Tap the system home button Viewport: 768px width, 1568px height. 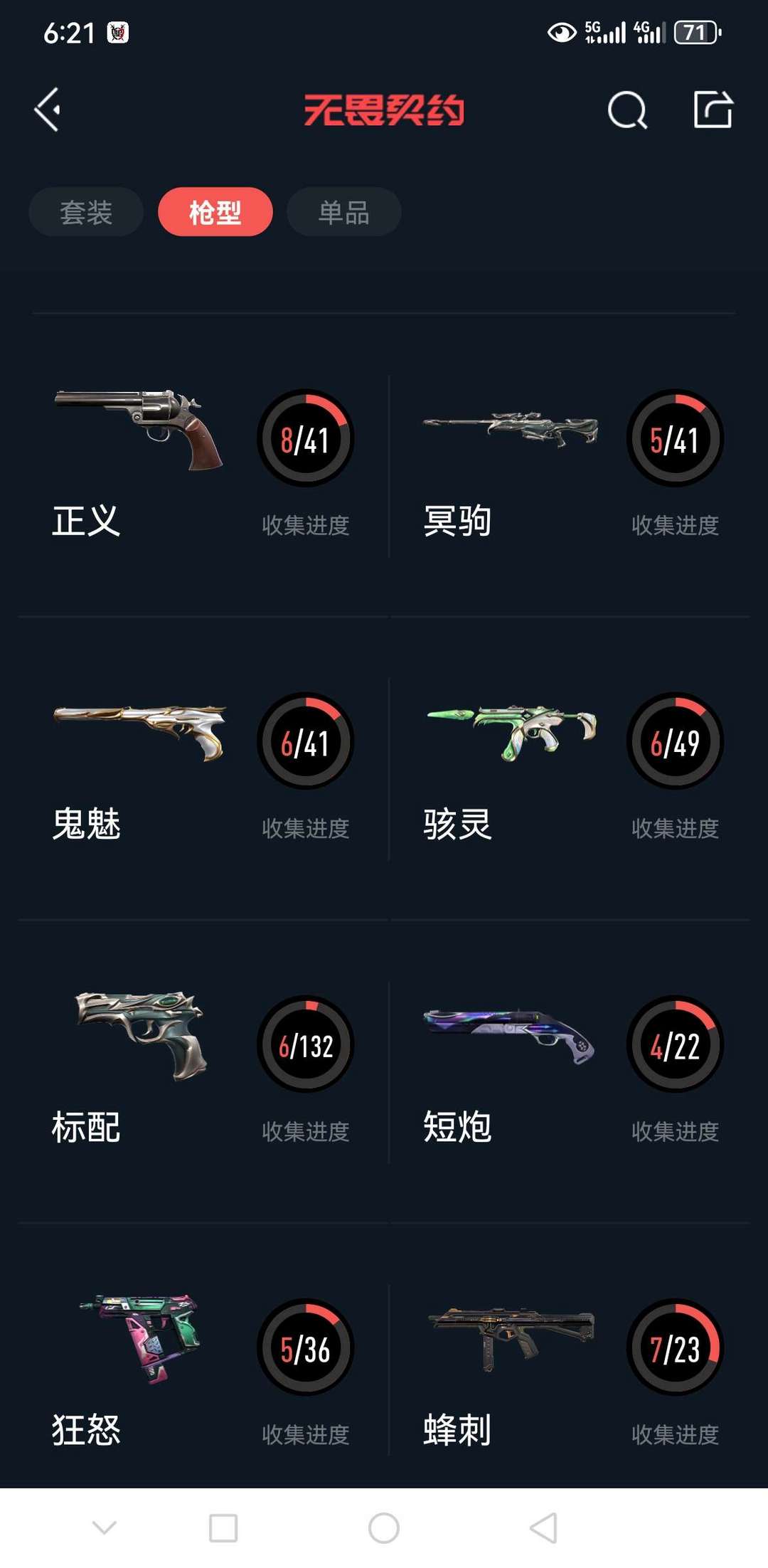point(384,1527)
